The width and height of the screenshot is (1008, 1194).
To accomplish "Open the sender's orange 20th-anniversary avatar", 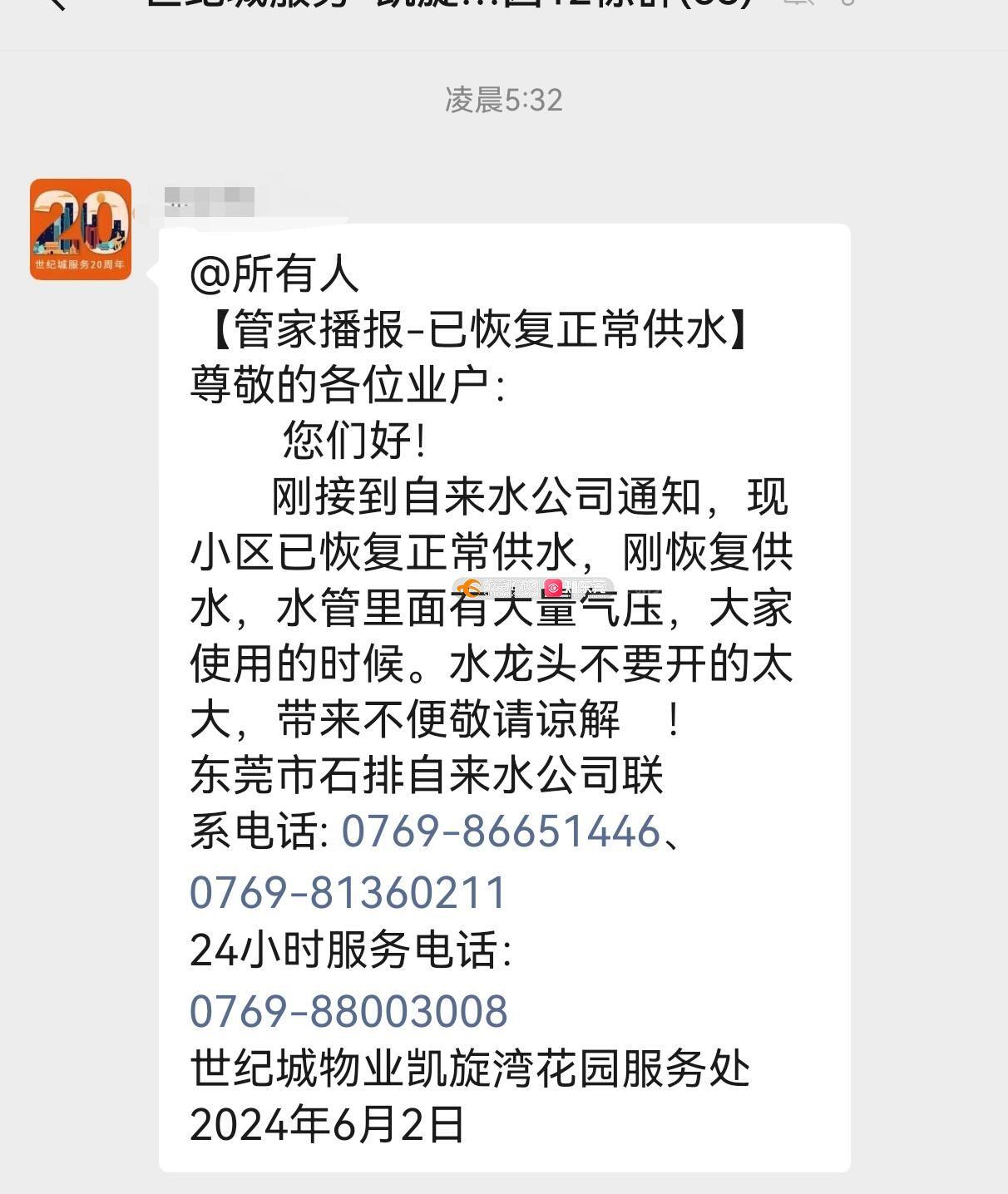I will tap(81, 229).
